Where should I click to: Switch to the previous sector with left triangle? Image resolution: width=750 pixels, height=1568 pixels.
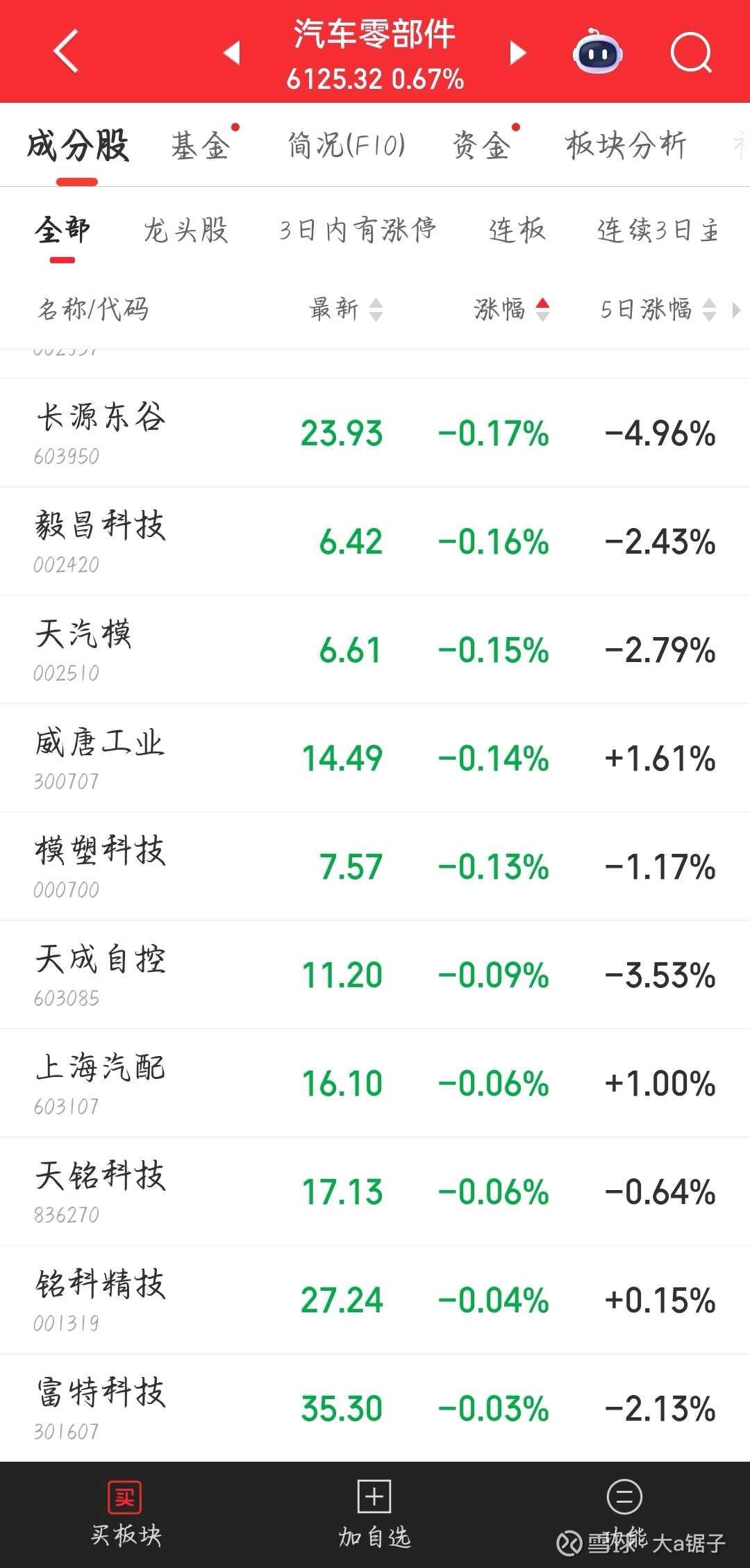pyautogui.click(x=233, y=52)
